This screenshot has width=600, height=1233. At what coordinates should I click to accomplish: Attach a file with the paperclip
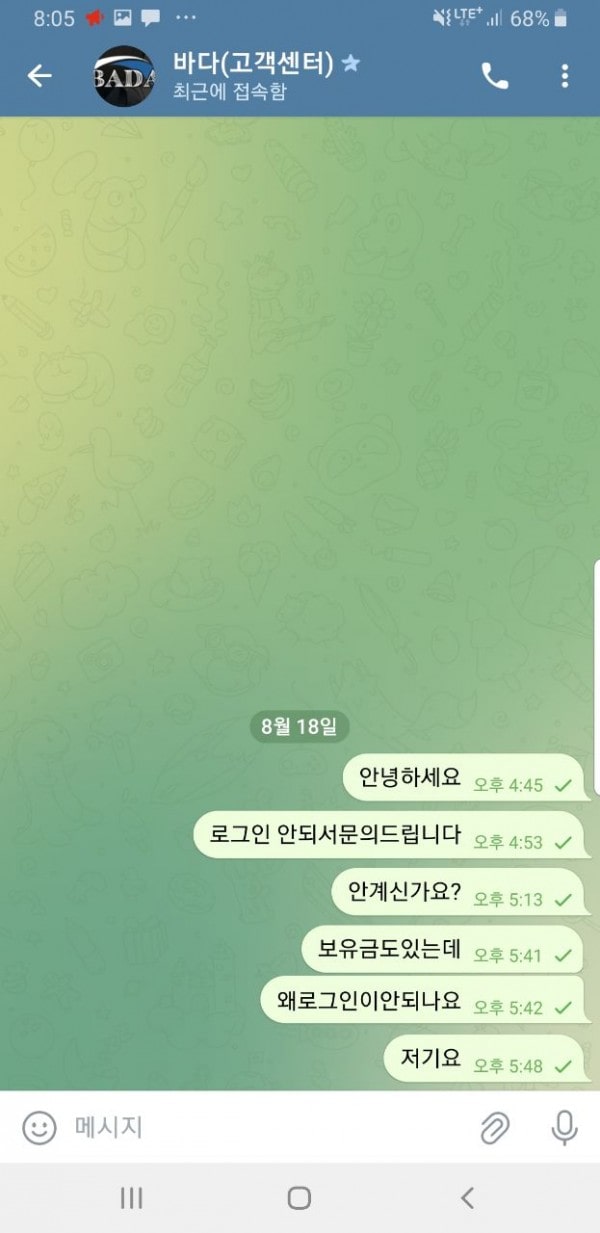point(494,1128)
